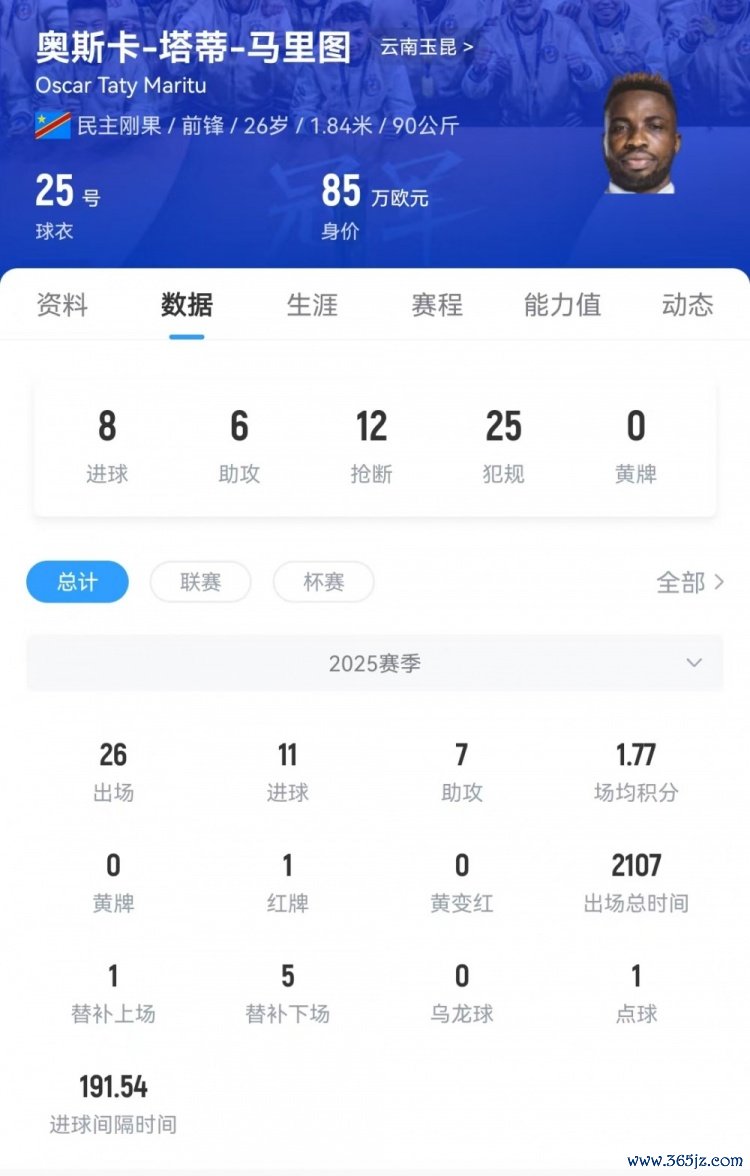View the 能力值 tab
The height and width of the screenshot is (1176, 750).
(562, 305)
